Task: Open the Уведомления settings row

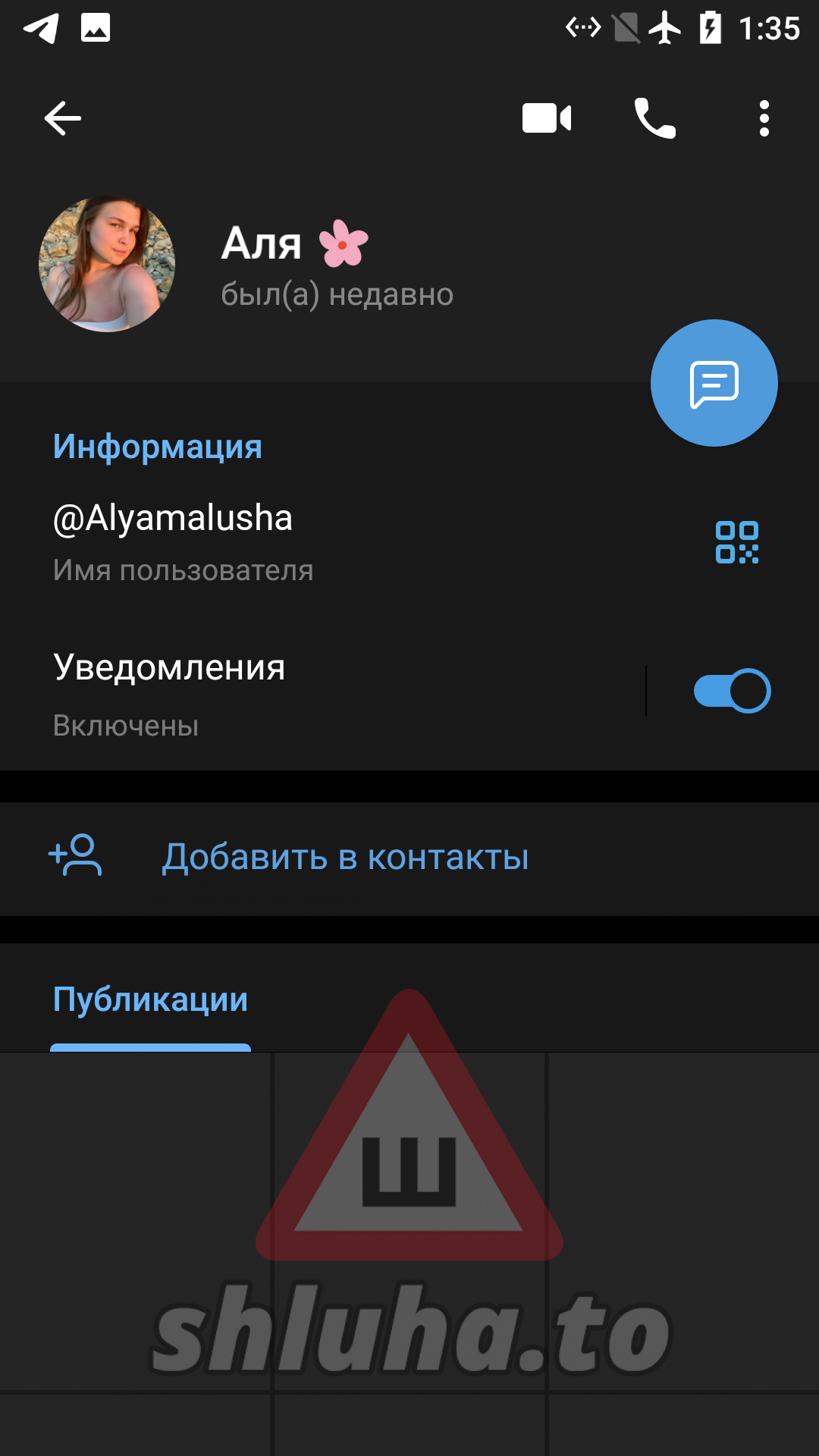Action: (303, 692)
